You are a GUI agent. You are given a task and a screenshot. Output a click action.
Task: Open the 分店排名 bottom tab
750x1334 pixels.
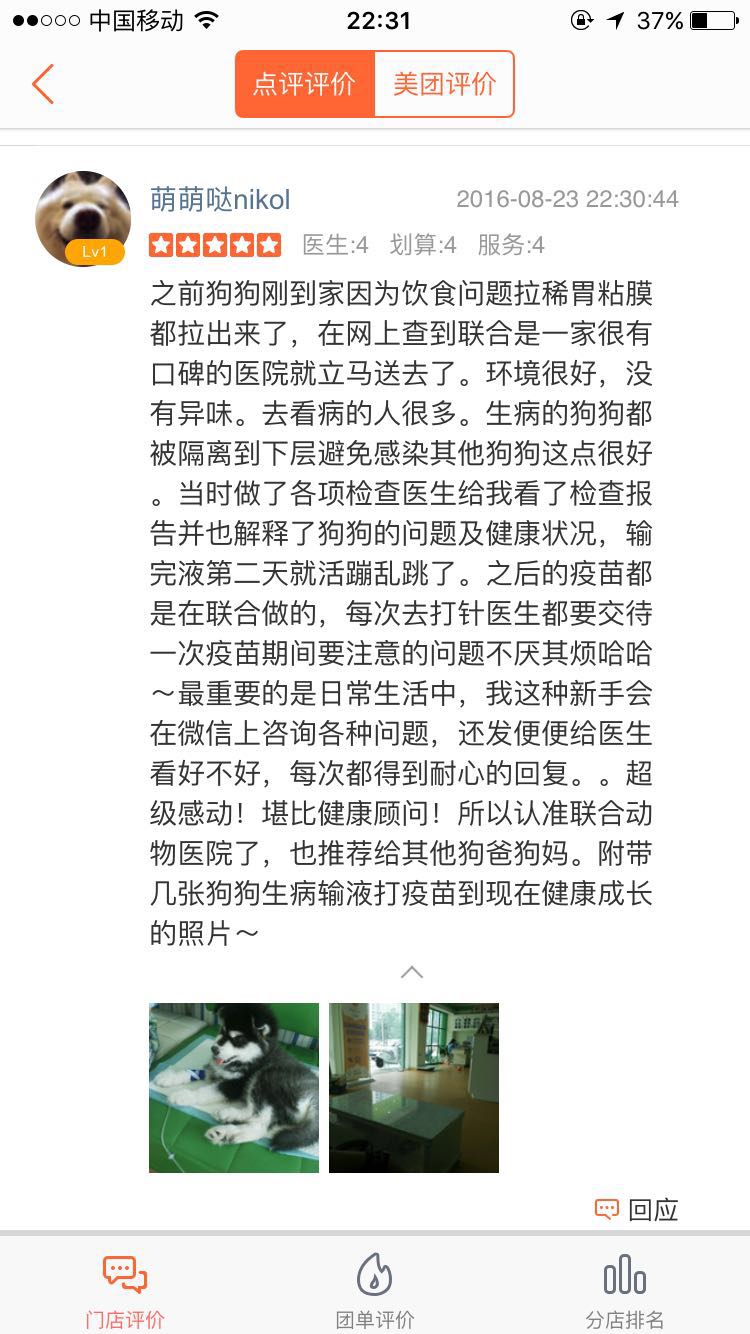click(x=625, y=1289)
